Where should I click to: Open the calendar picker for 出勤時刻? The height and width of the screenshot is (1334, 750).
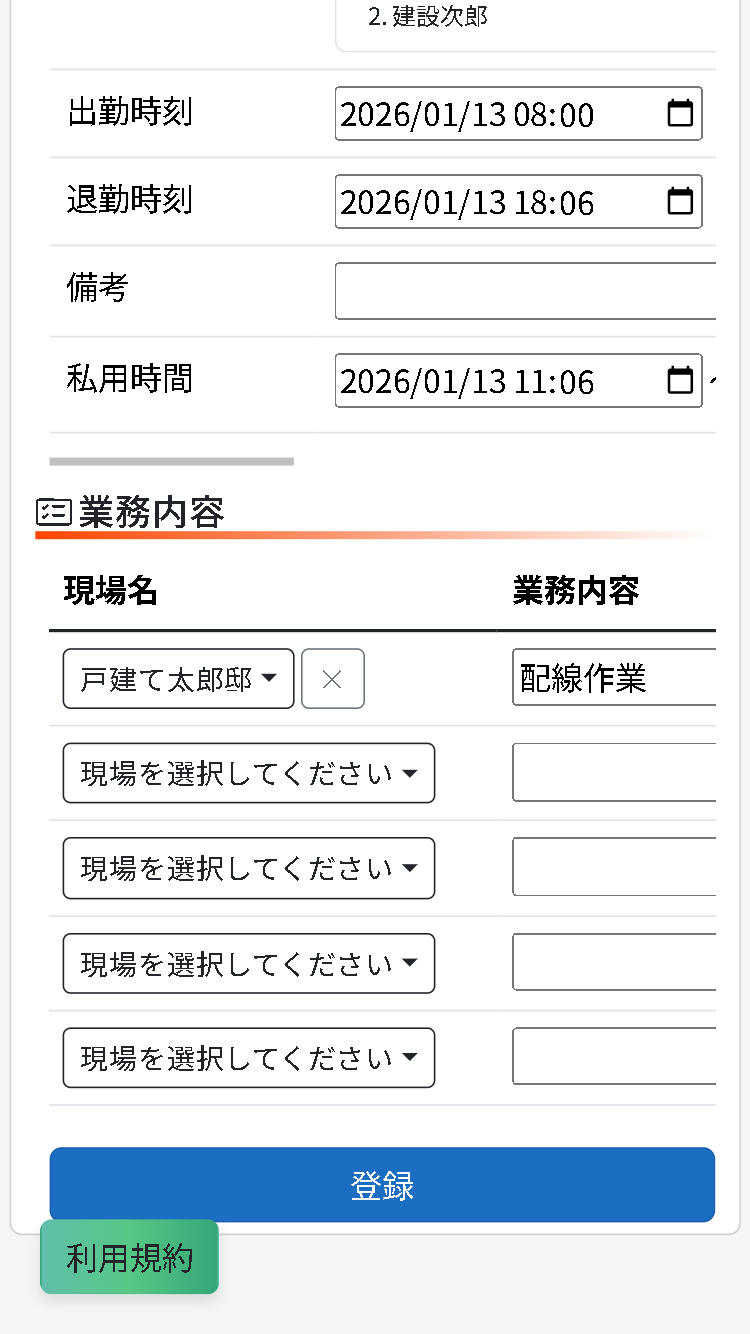[x=679, y=113]
